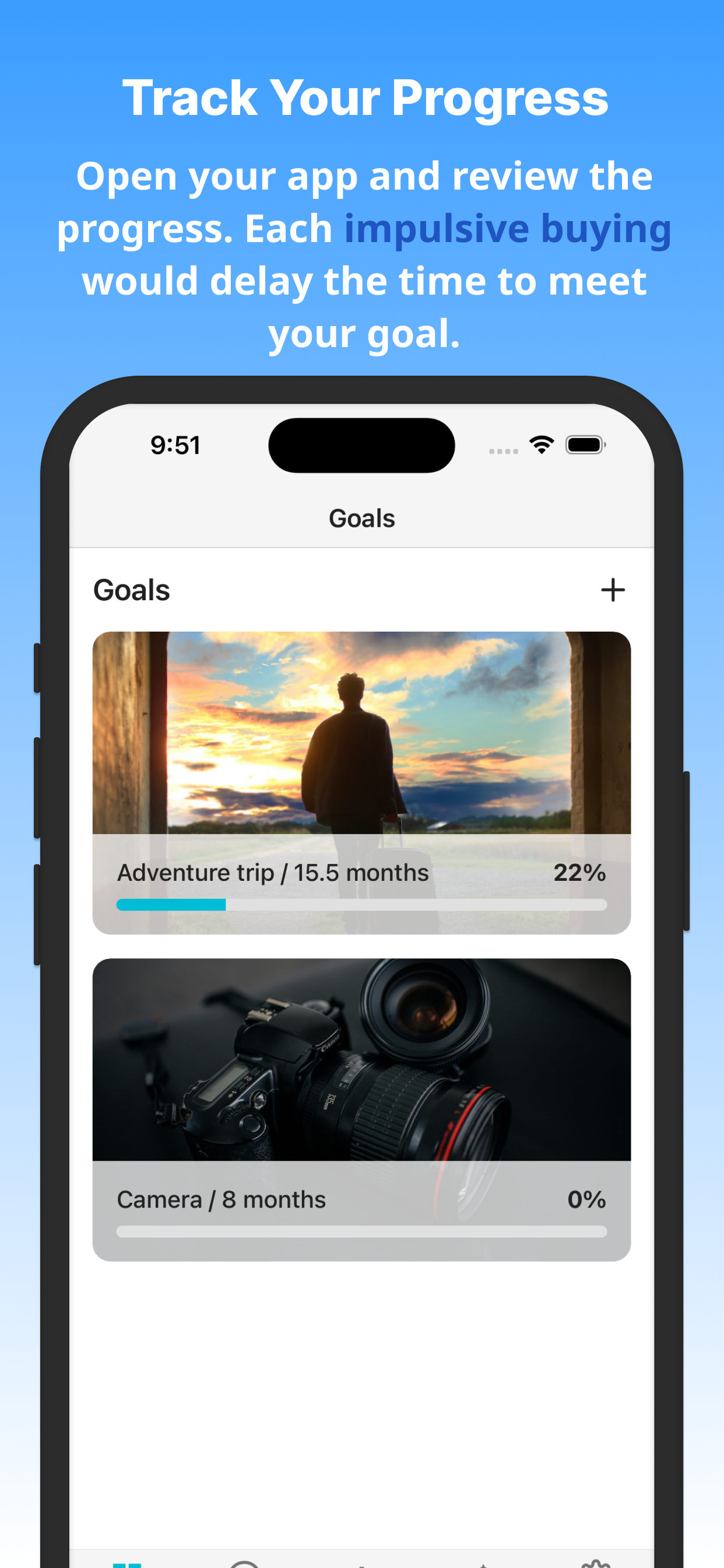The width and height of the screenshot is (724, 1568).
Task: Tap the sunset photo on the Adventure trip card
Action: pos(361,730)
